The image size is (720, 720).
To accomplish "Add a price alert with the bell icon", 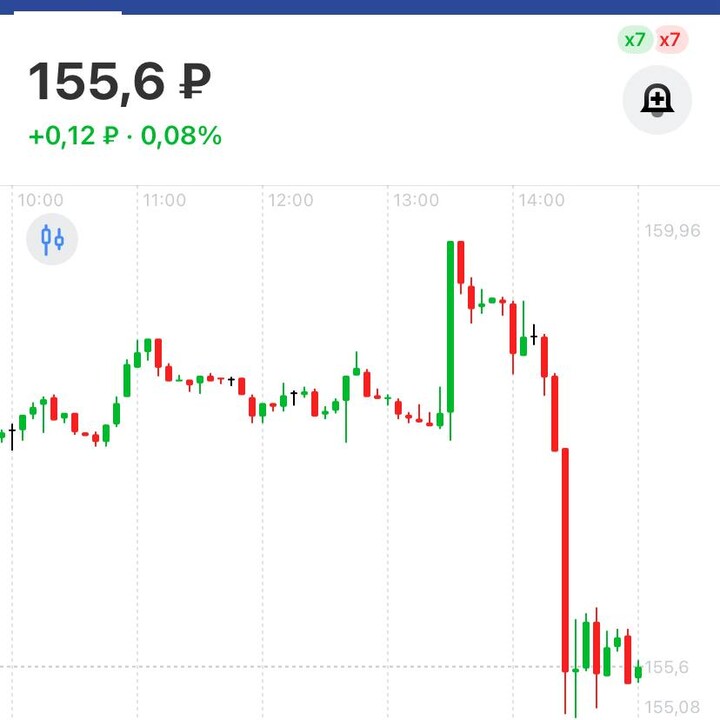I will [x=657, y=100].
